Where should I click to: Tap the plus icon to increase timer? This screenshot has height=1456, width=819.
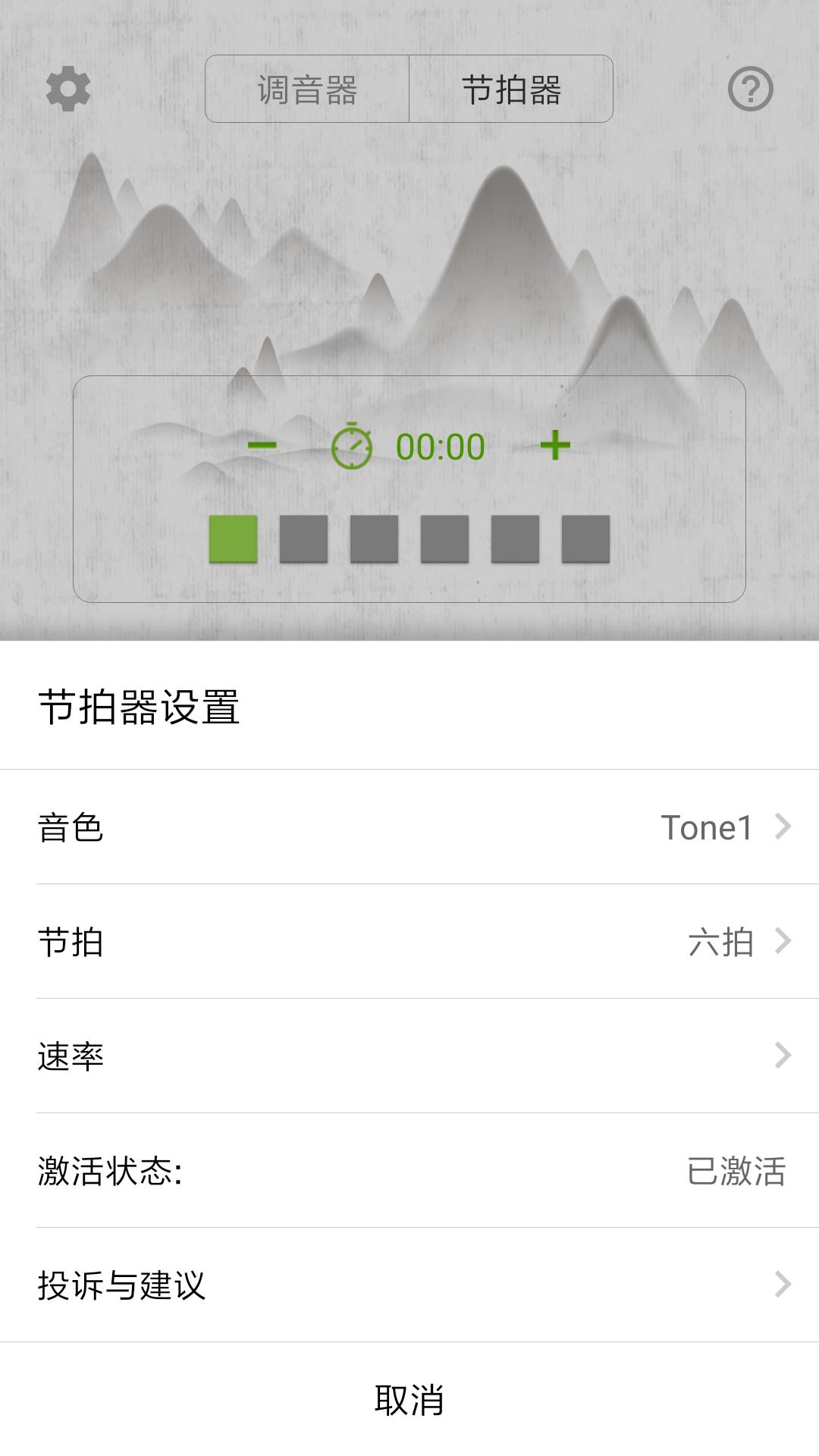coord(556,447)
